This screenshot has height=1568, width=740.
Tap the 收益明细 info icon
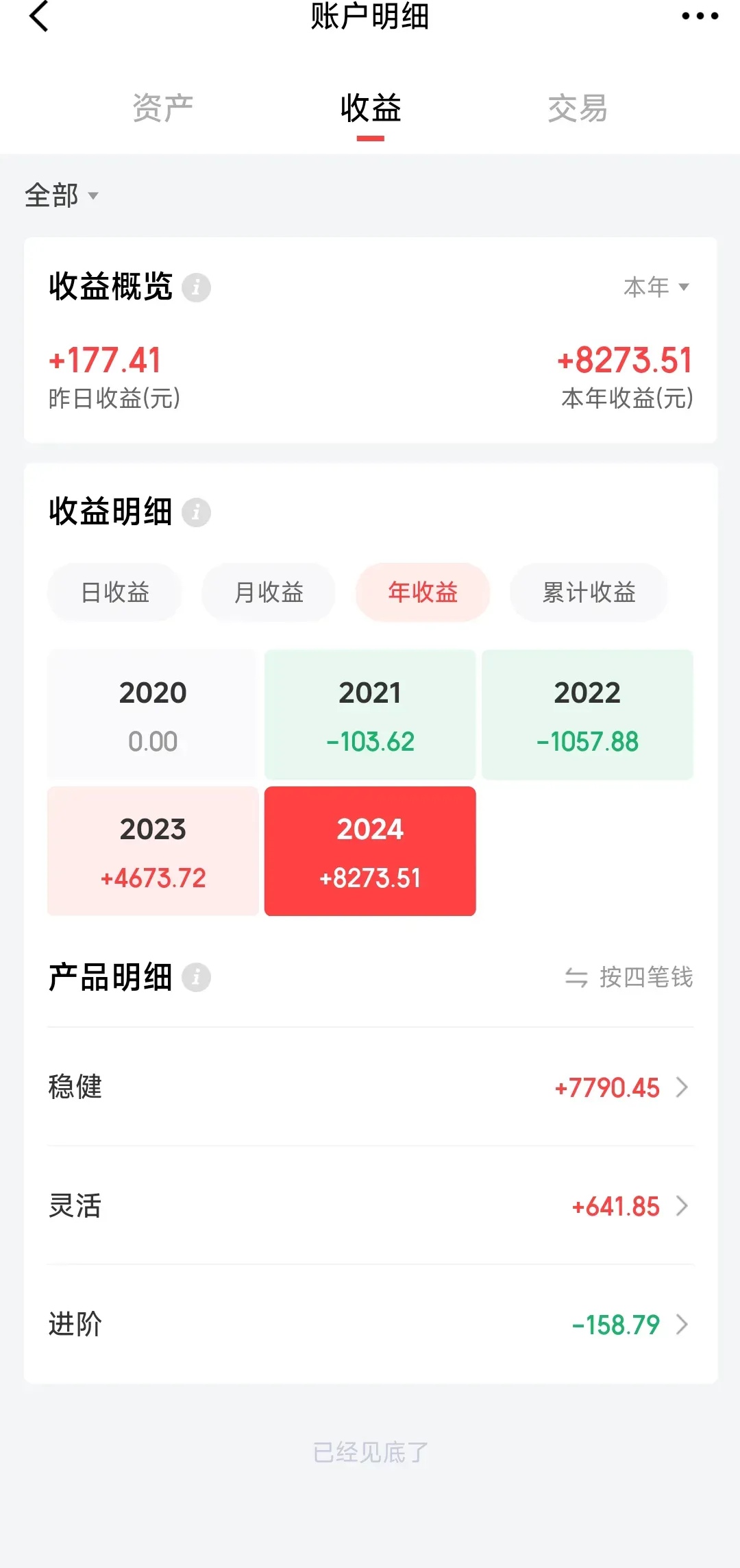pos(197,511)
